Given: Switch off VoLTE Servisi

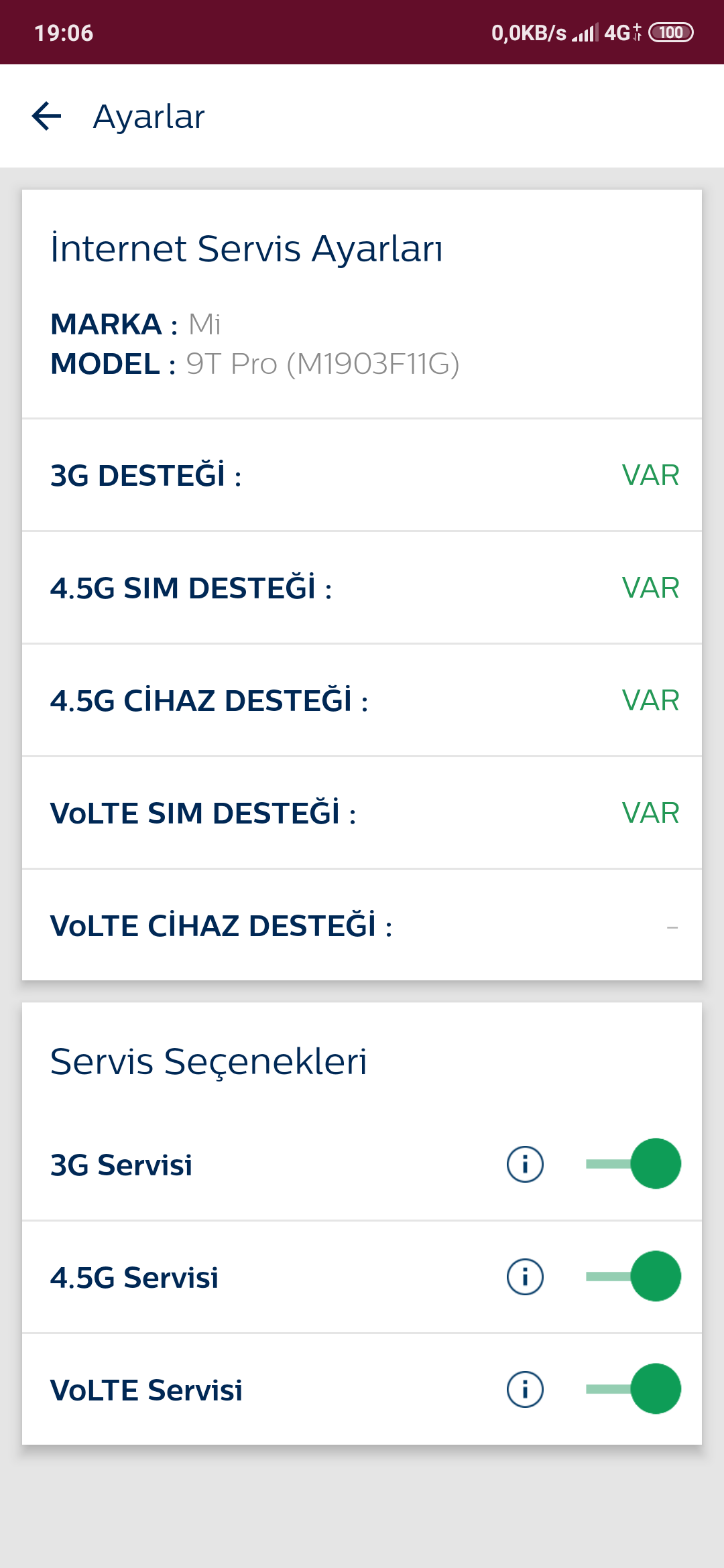Looking at the screenshot, I should coord(633,1389).
